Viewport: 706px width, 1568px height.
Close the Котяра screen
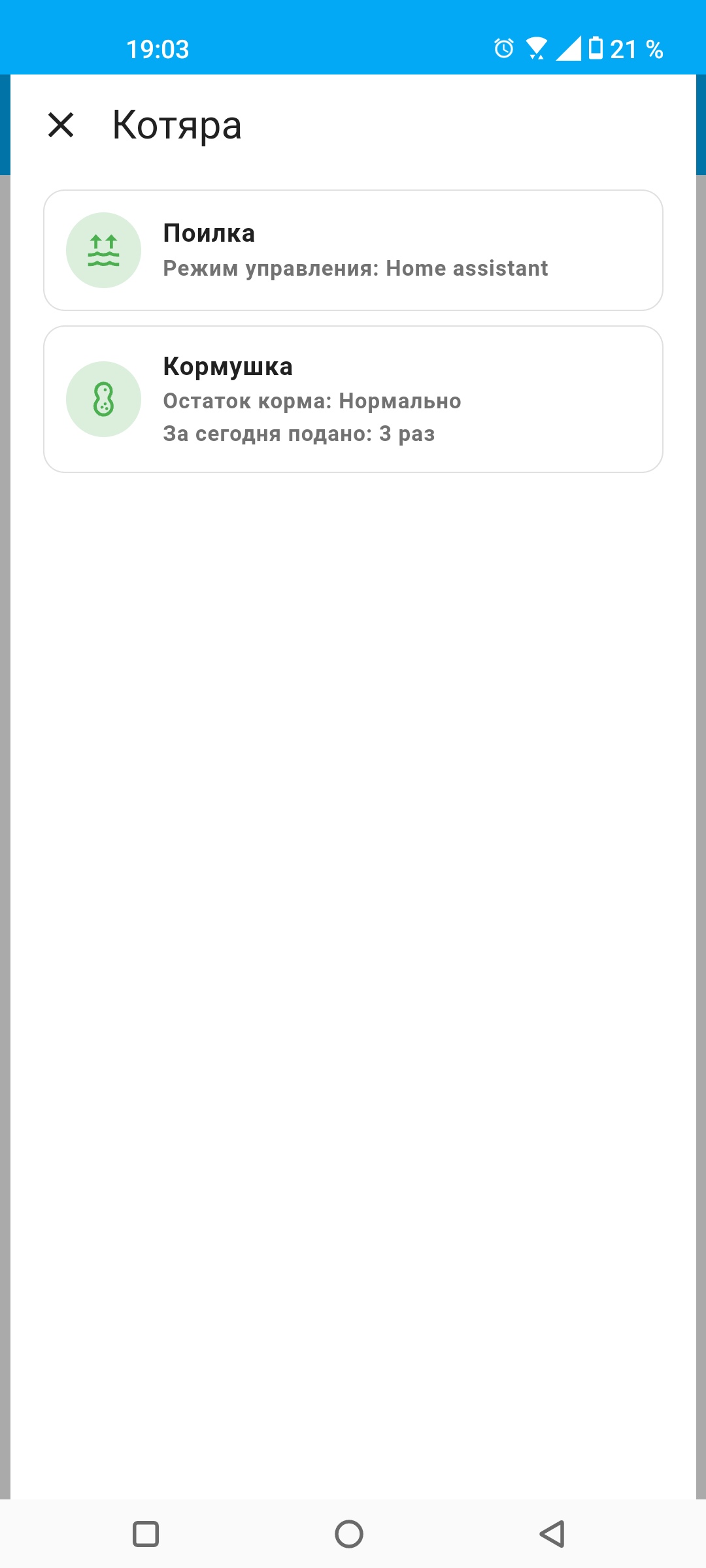point(62,125)
